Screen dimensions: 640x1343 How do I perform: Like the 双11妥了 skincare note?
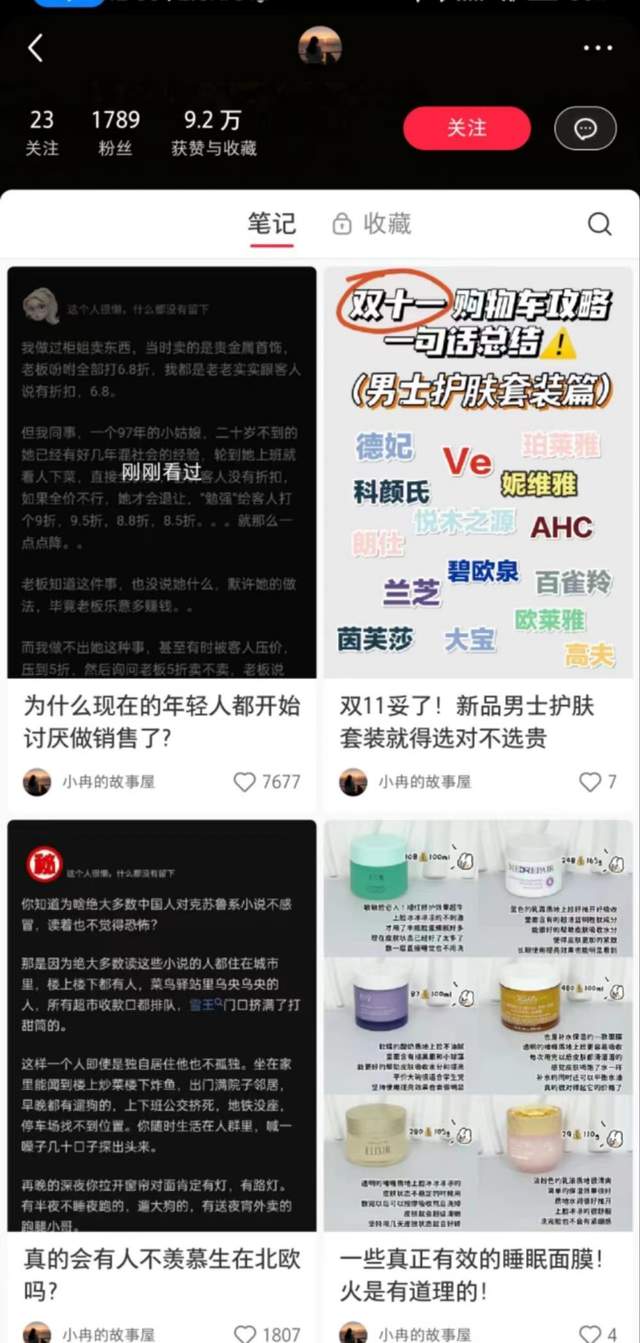pyautogui.click(x=591, y=782)
